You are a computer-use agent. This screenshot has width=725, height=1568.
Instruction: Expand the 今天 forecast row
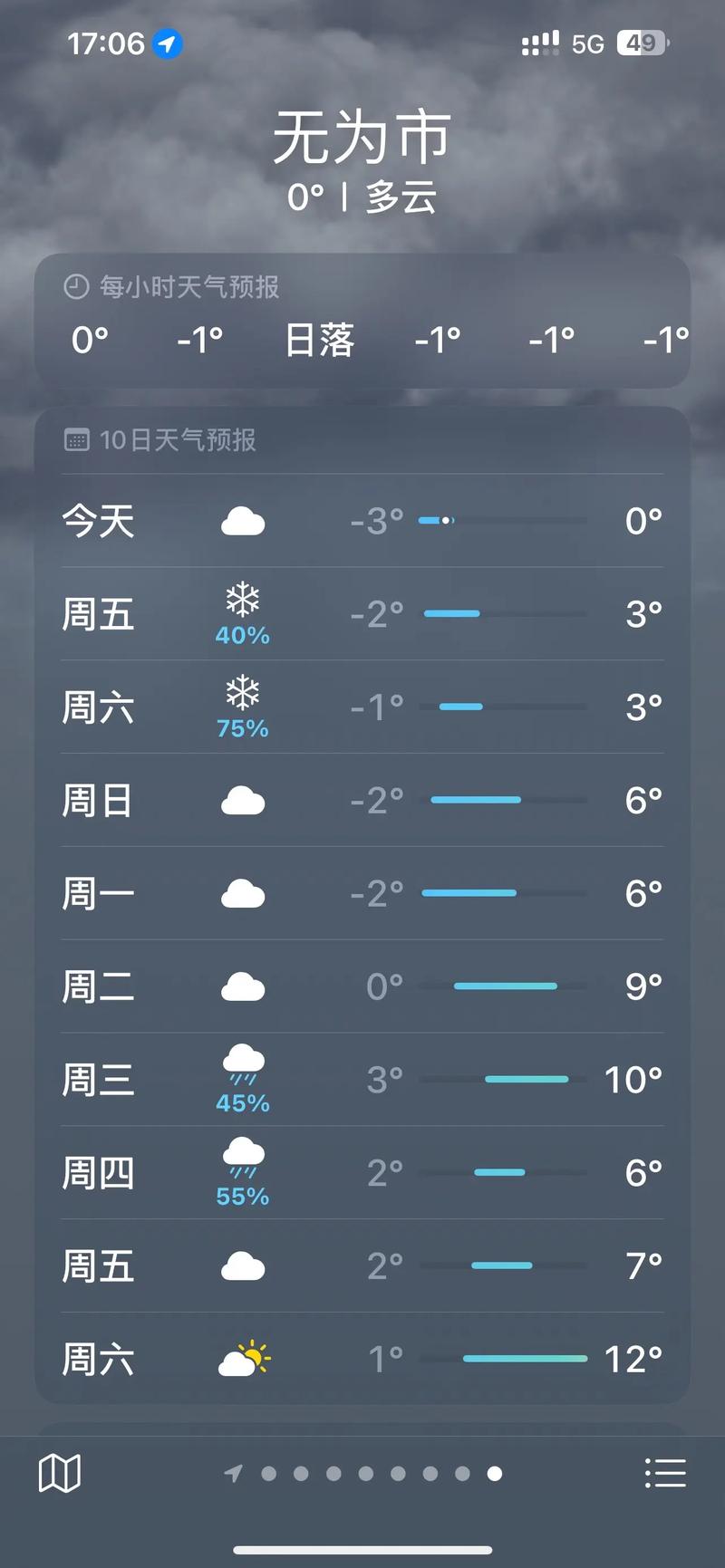[362, 521]
